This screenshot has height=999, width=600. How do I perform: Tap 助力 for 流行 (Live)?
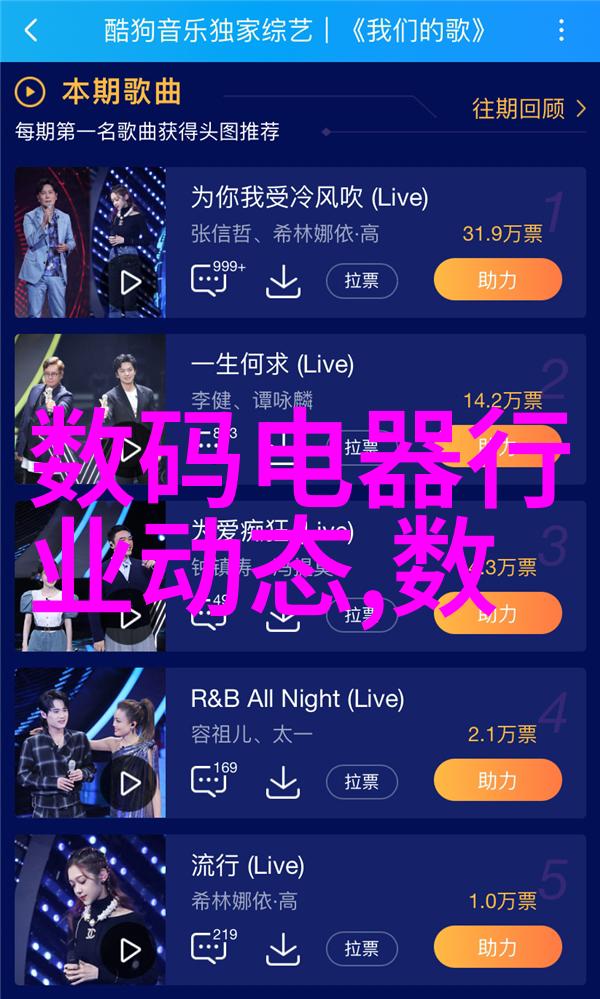497,947
